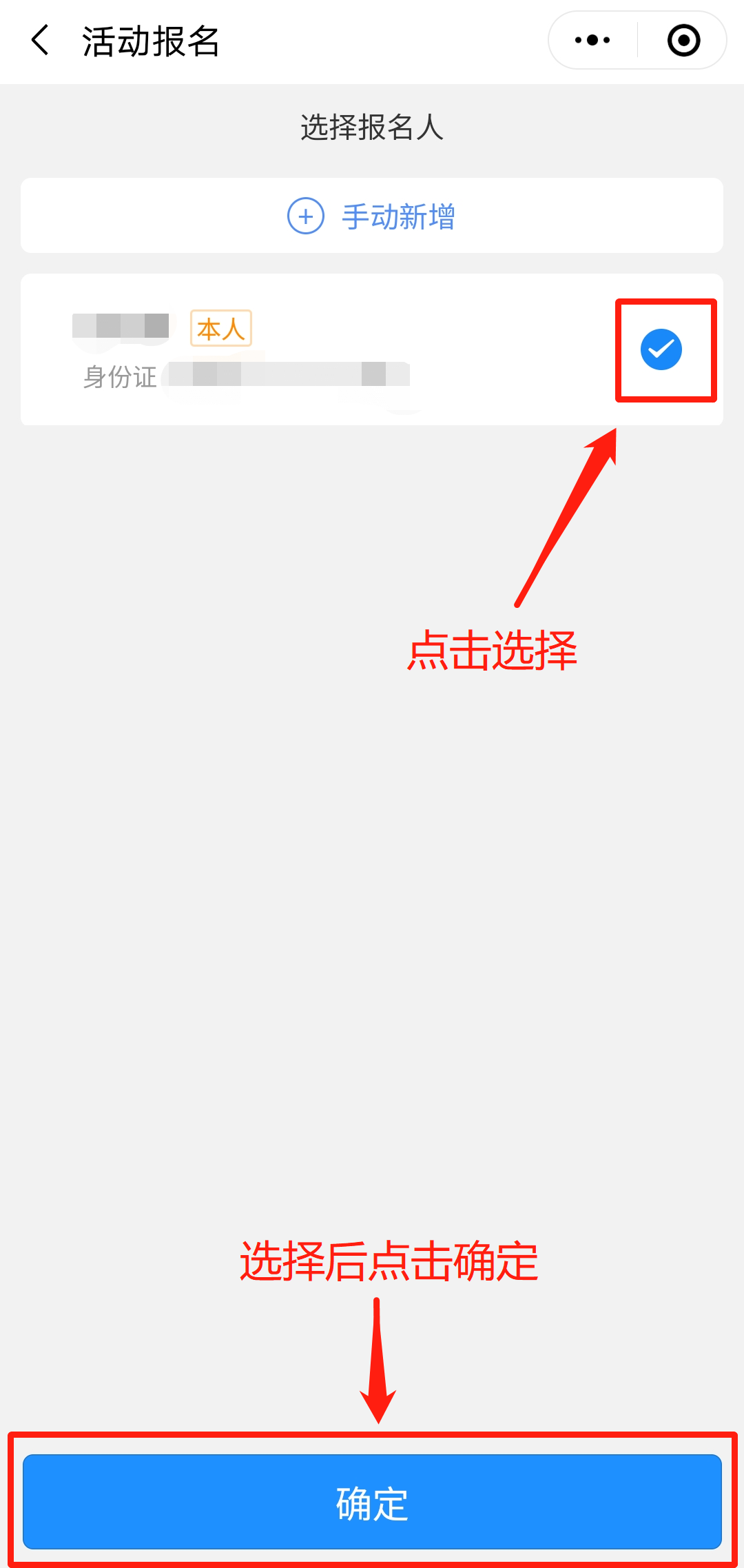This screenshot has width=744, height=1568.
Task: Go back from 活动报名 page
Action: point(40,40)
